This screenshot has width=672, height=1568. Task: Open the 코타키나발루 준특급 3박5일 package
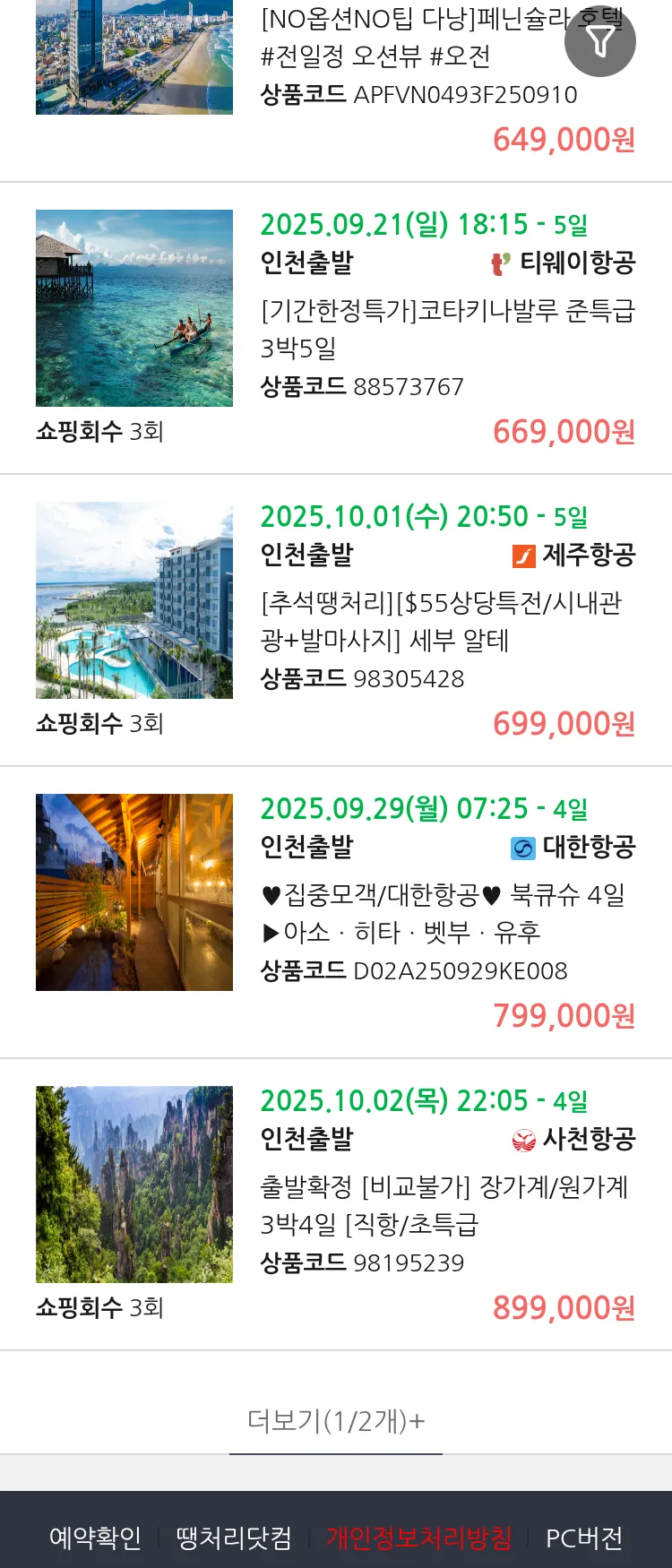[446, 328]
